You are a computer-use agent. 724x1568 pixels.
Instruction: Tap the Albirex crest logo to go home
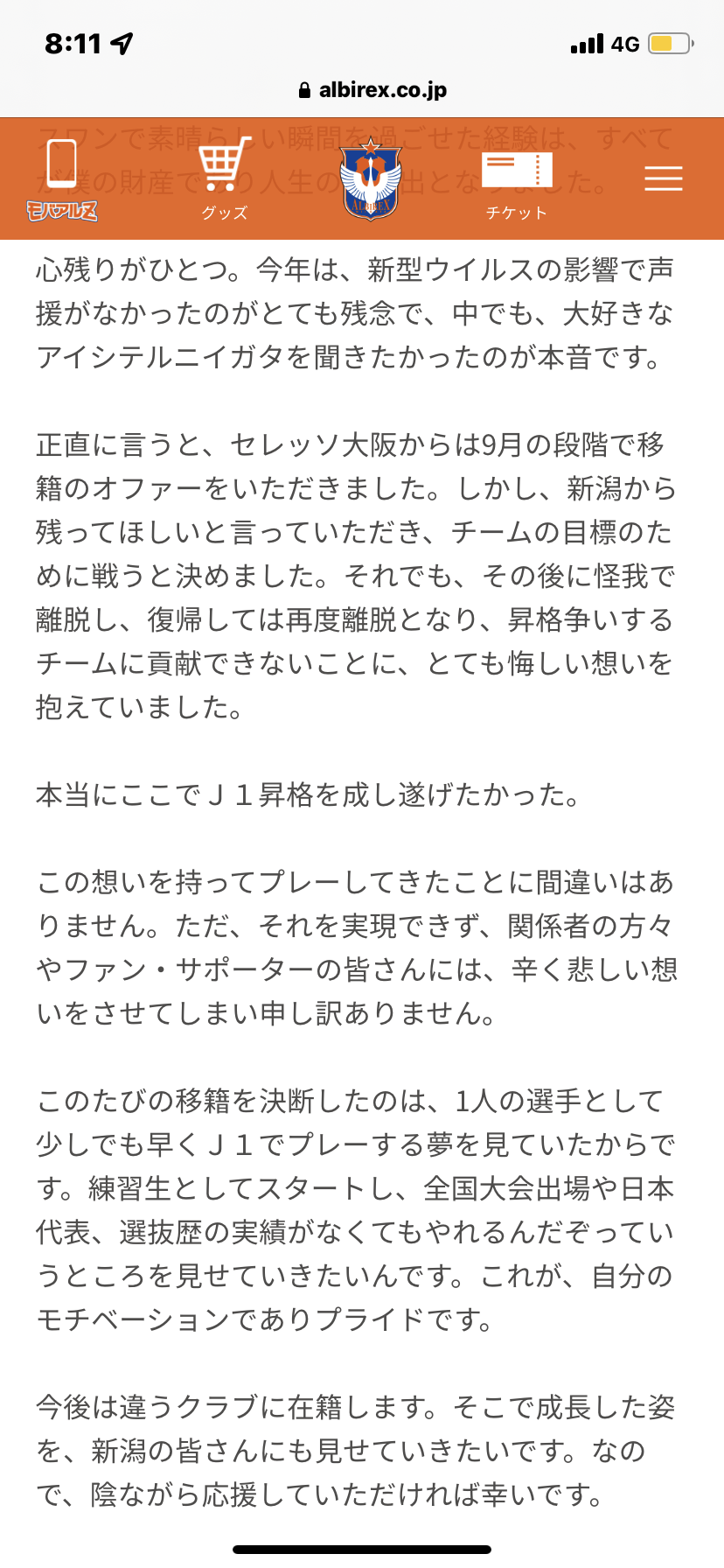tap(371, 178)
